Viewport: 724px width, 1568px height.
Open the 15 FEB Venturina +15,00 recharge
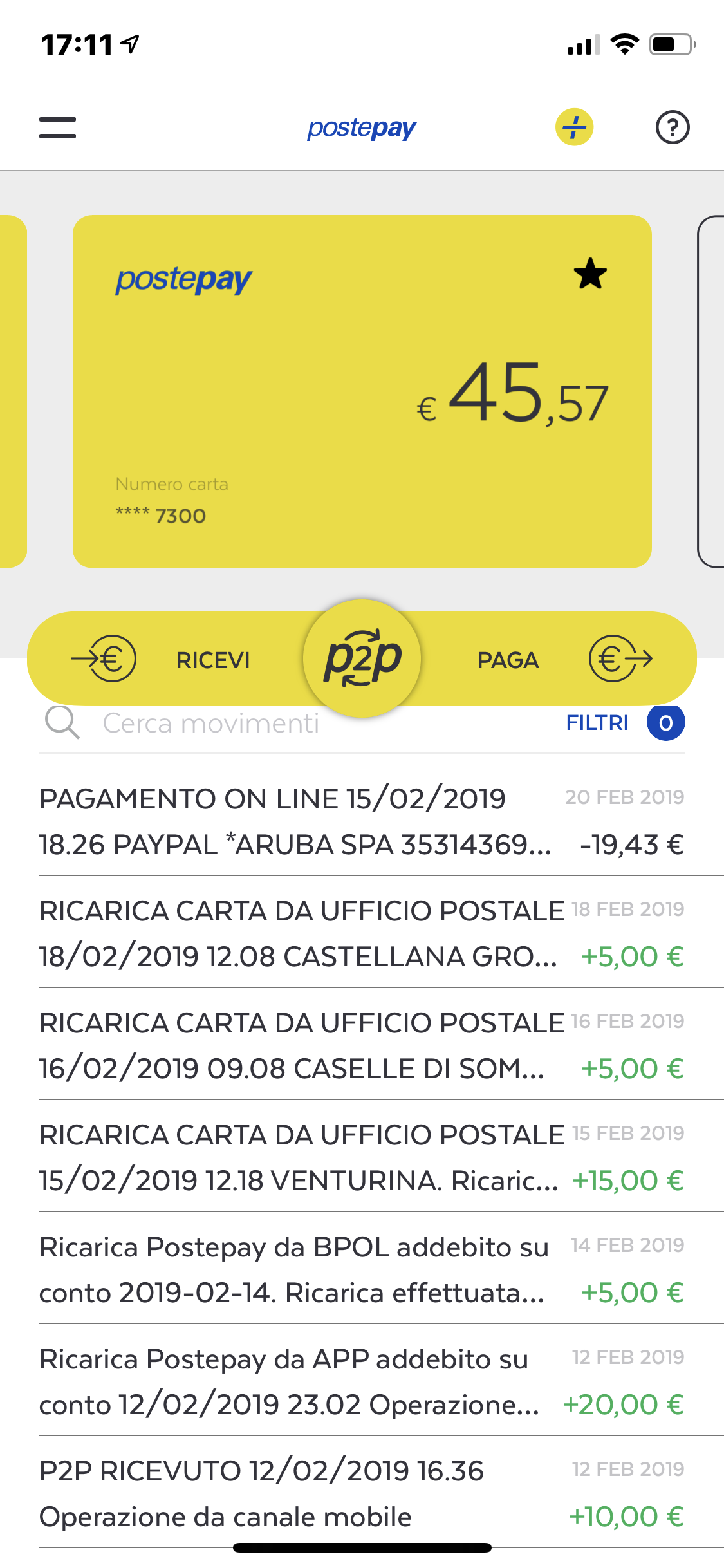point(362,1157)
